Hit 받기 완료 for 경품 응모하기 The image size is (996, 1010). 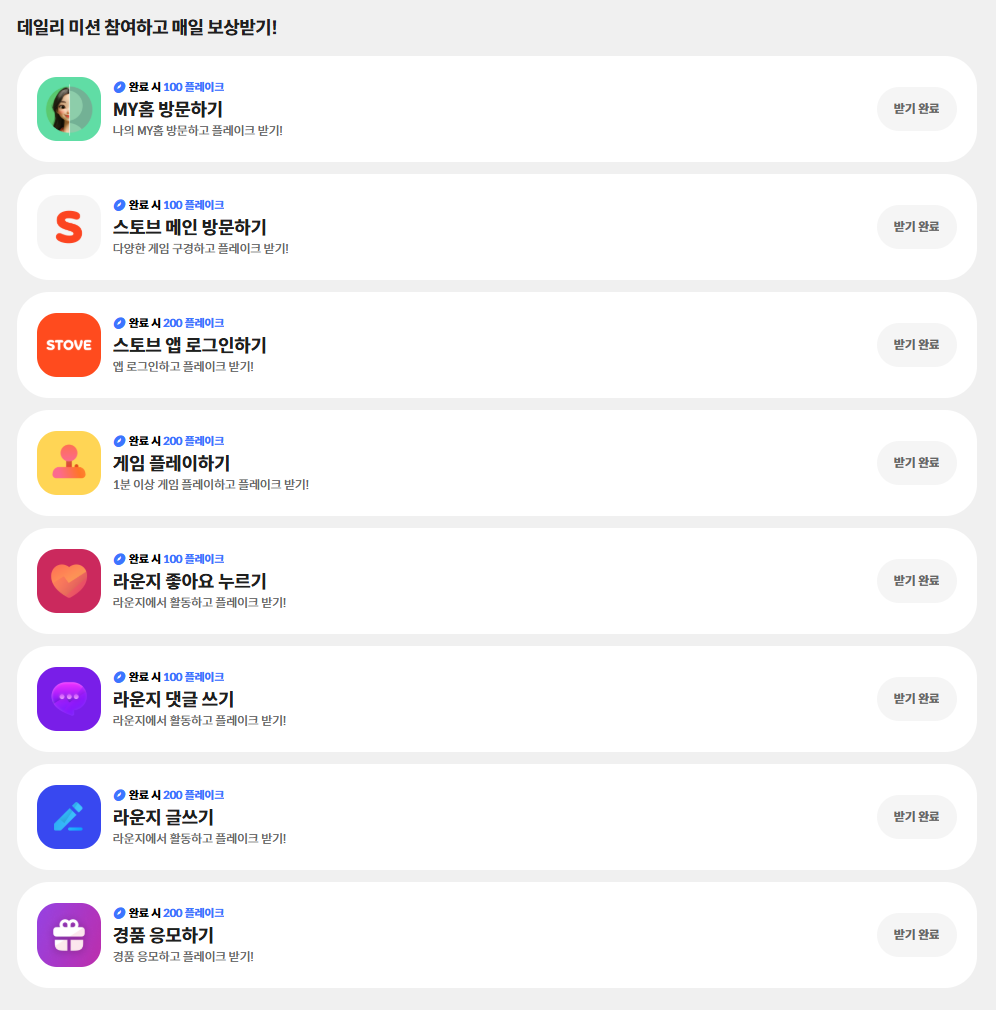click(916, 935)
